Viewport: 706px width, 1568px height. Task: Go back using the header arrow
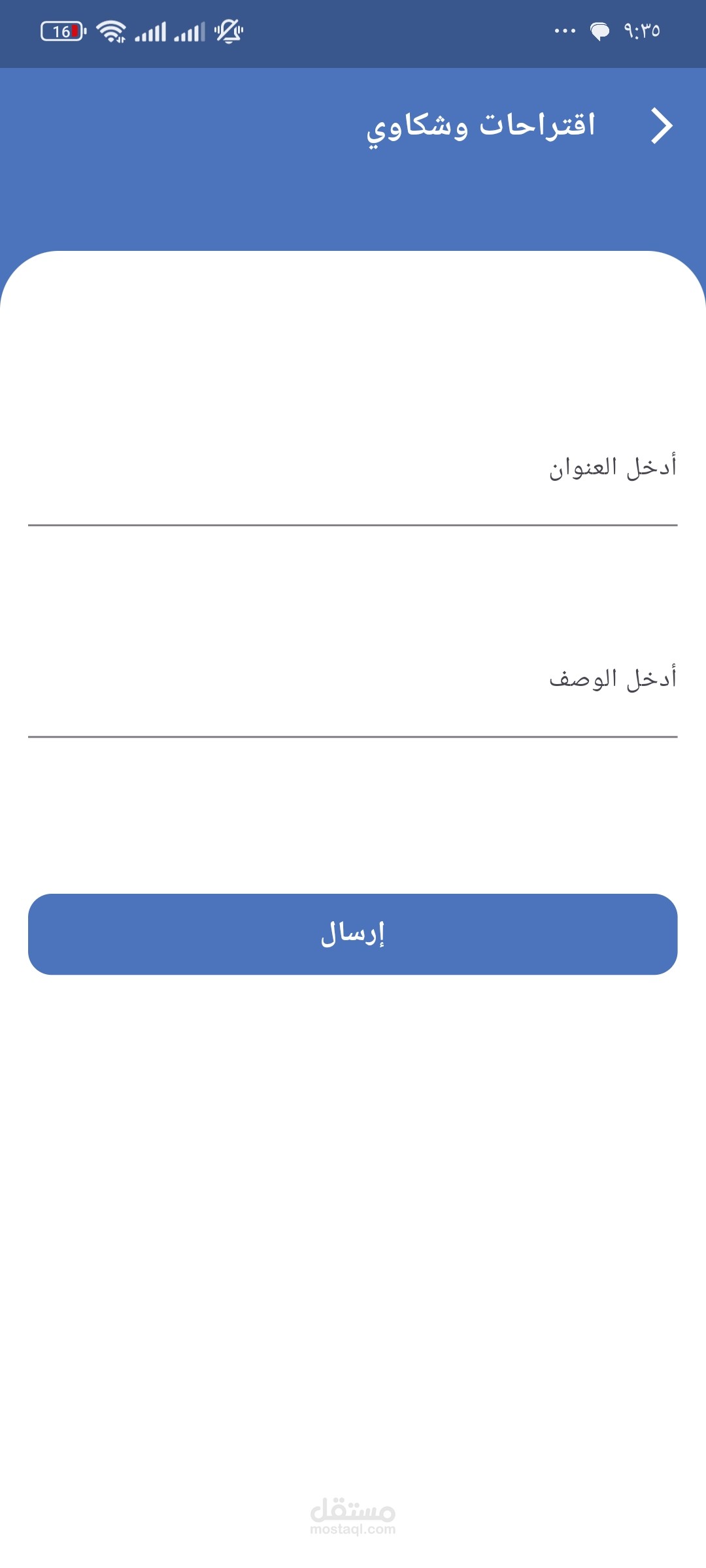point(662,125)
